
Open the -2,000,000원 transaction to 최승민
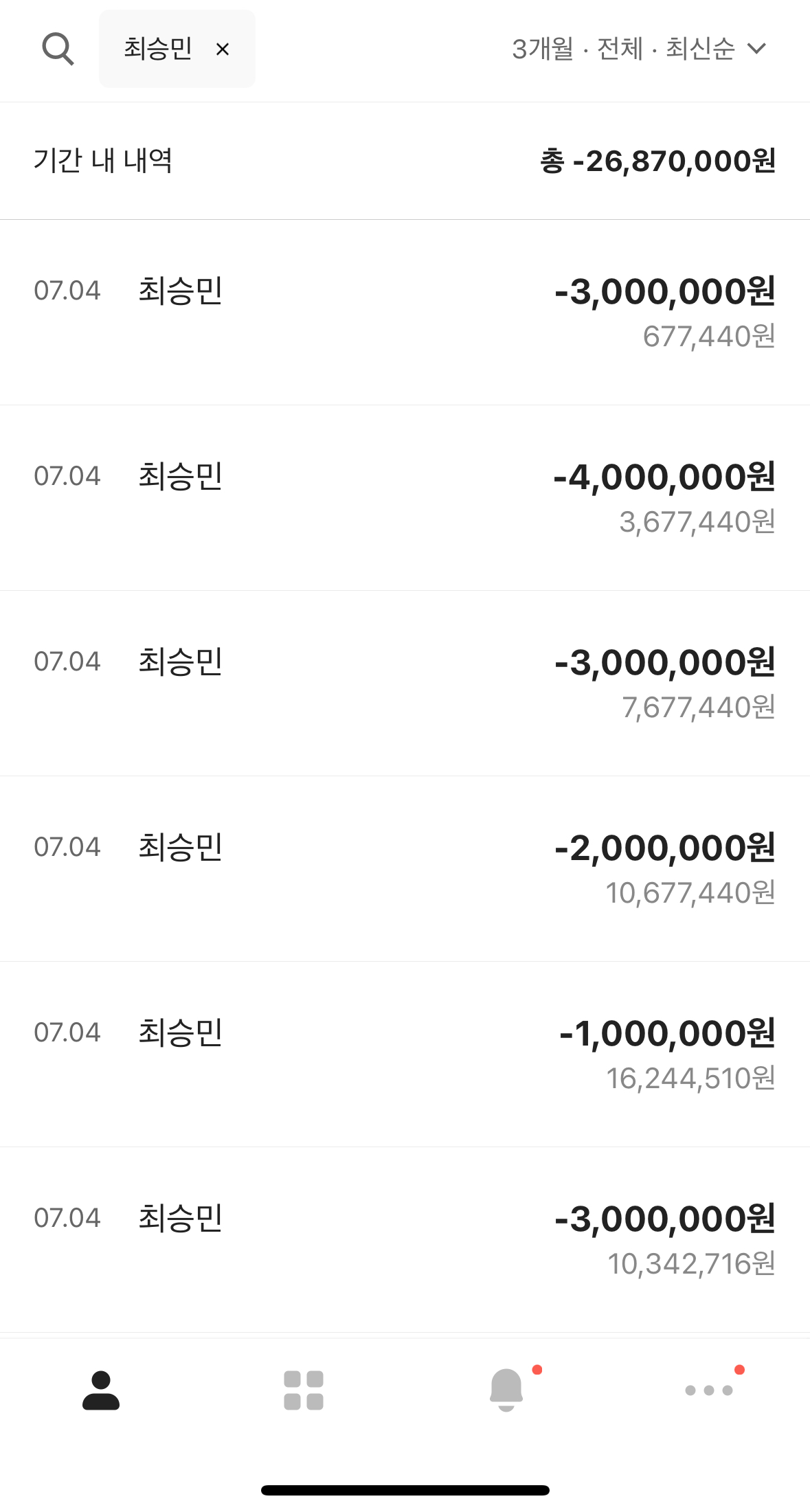point(405,869)
